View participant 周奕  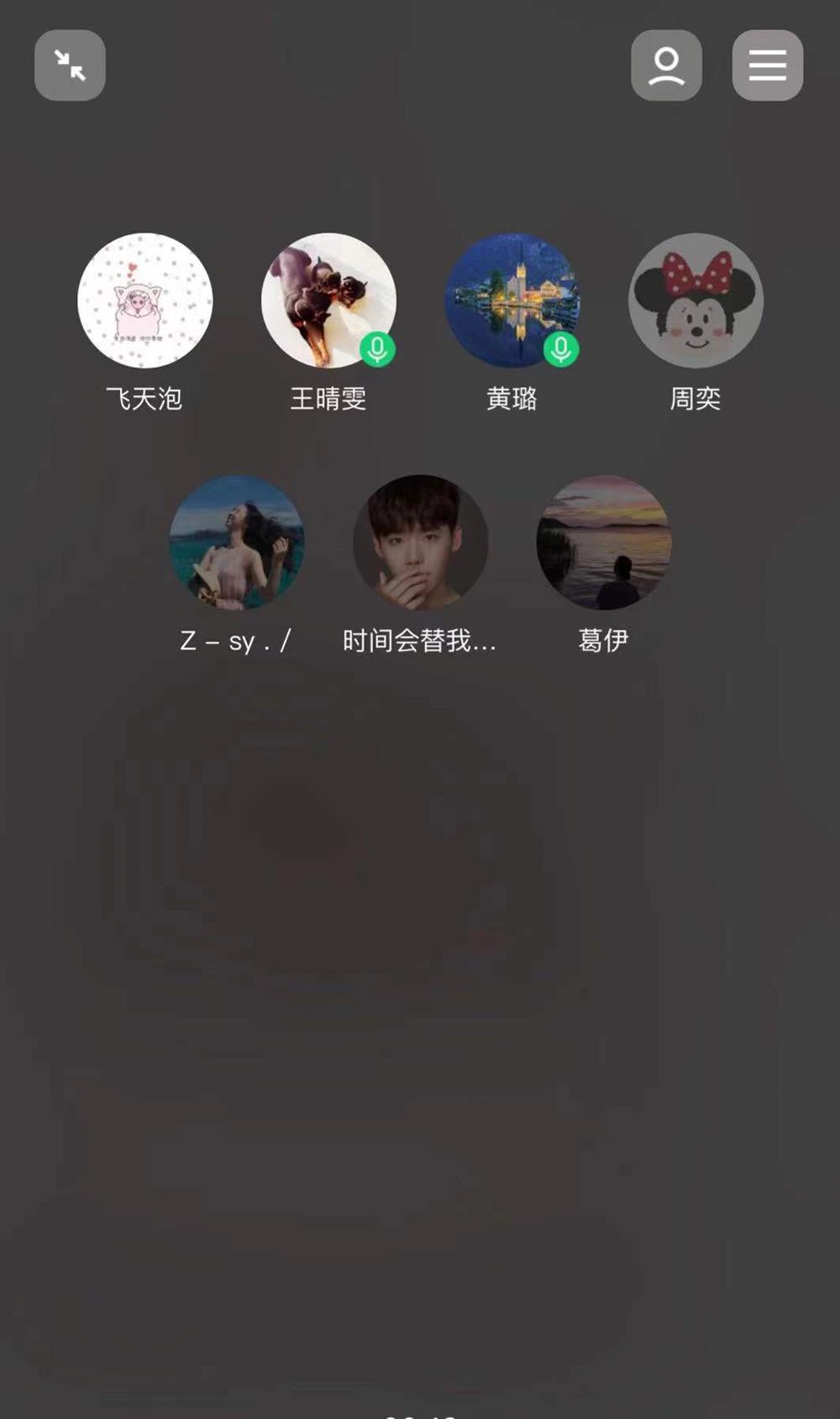coord(696,301)
